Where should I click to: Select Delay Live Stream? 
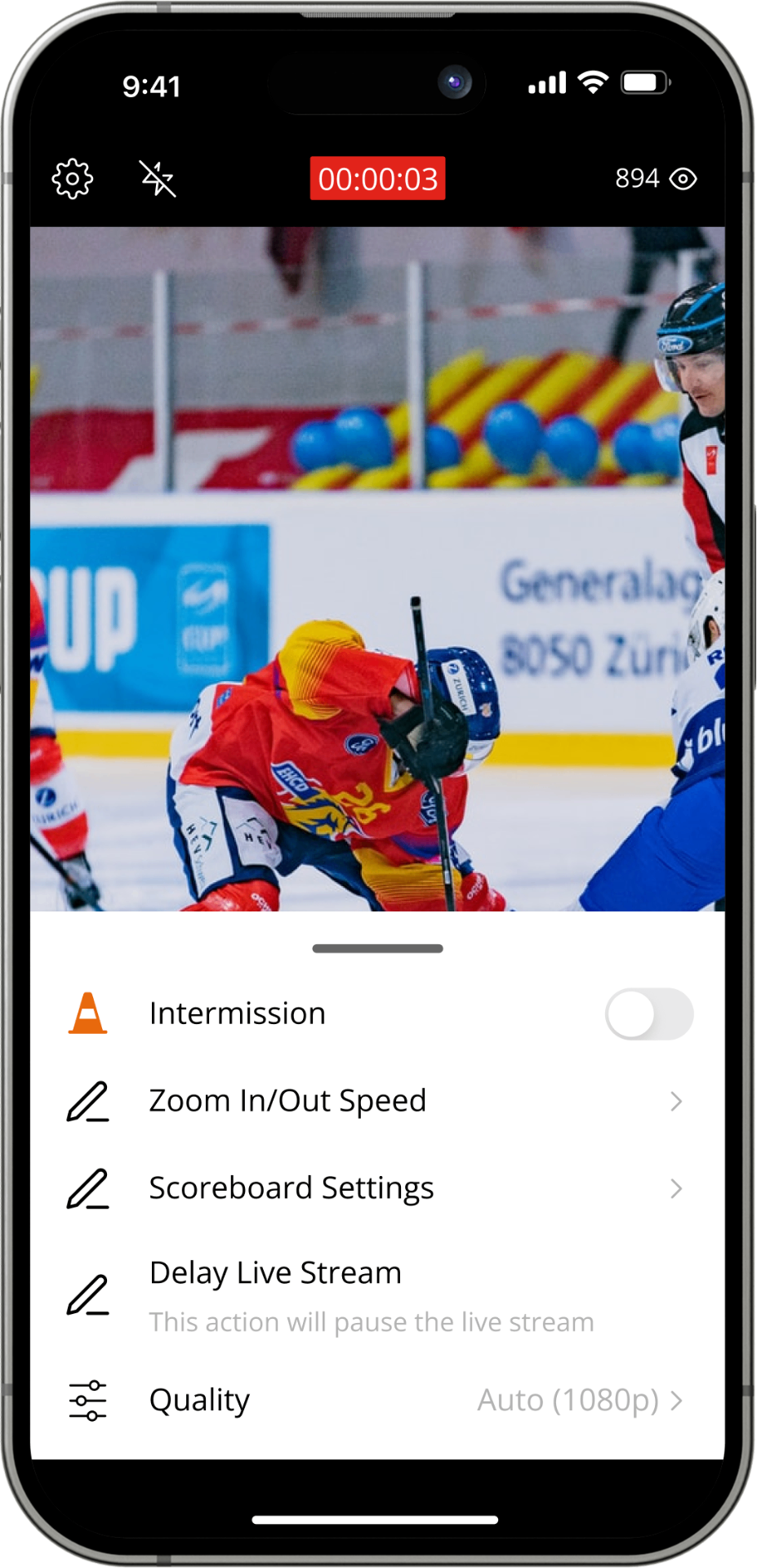(377, 1295)
